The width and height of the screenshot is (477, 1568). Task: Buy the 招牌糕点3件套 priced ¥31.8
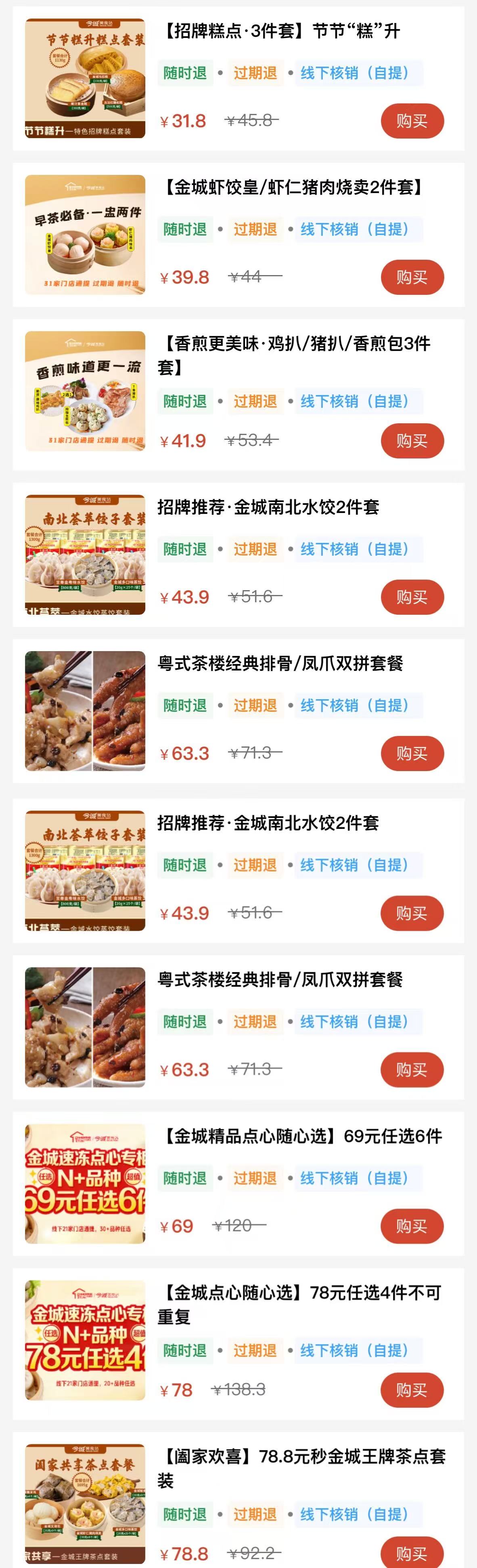412,121
